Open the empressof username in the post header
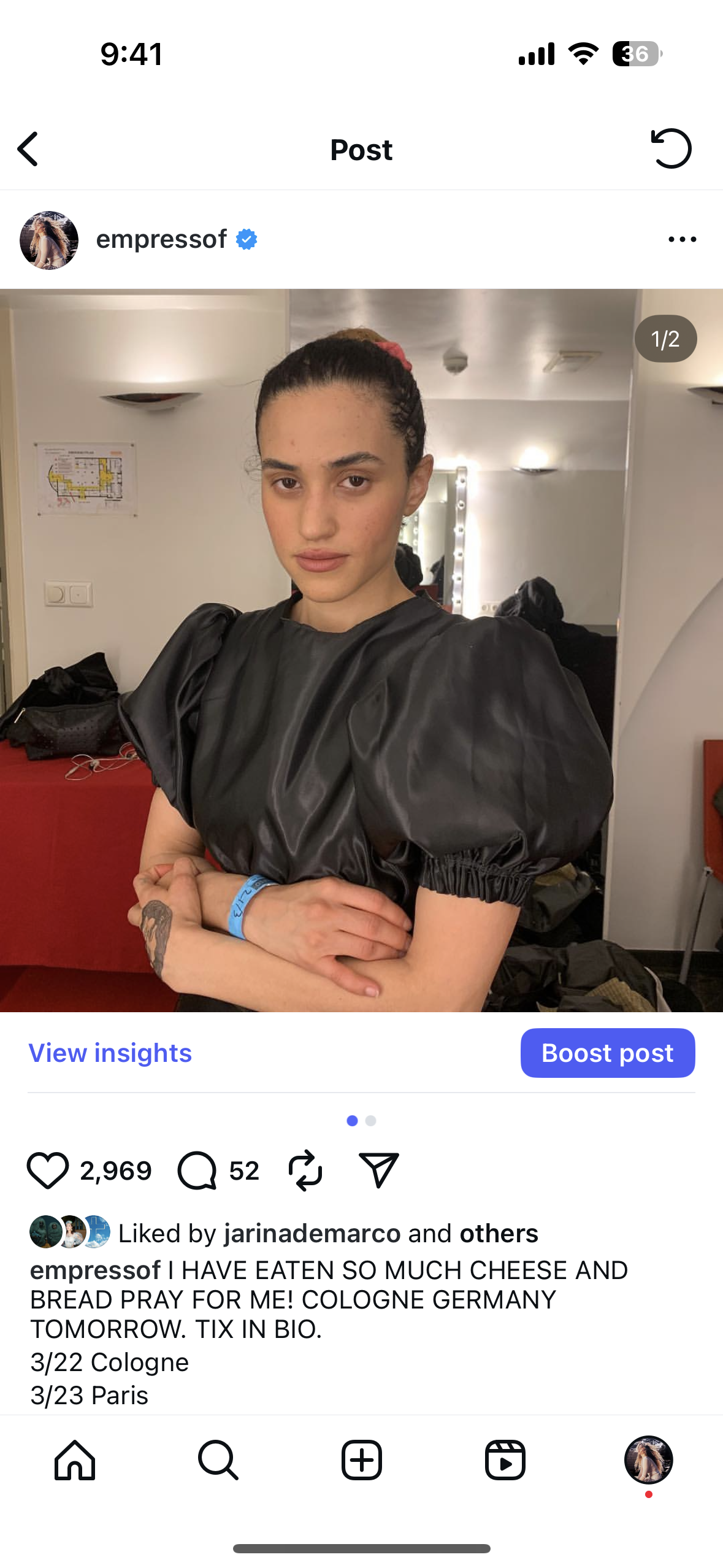The image size is (723, 1568). [161, 239]
